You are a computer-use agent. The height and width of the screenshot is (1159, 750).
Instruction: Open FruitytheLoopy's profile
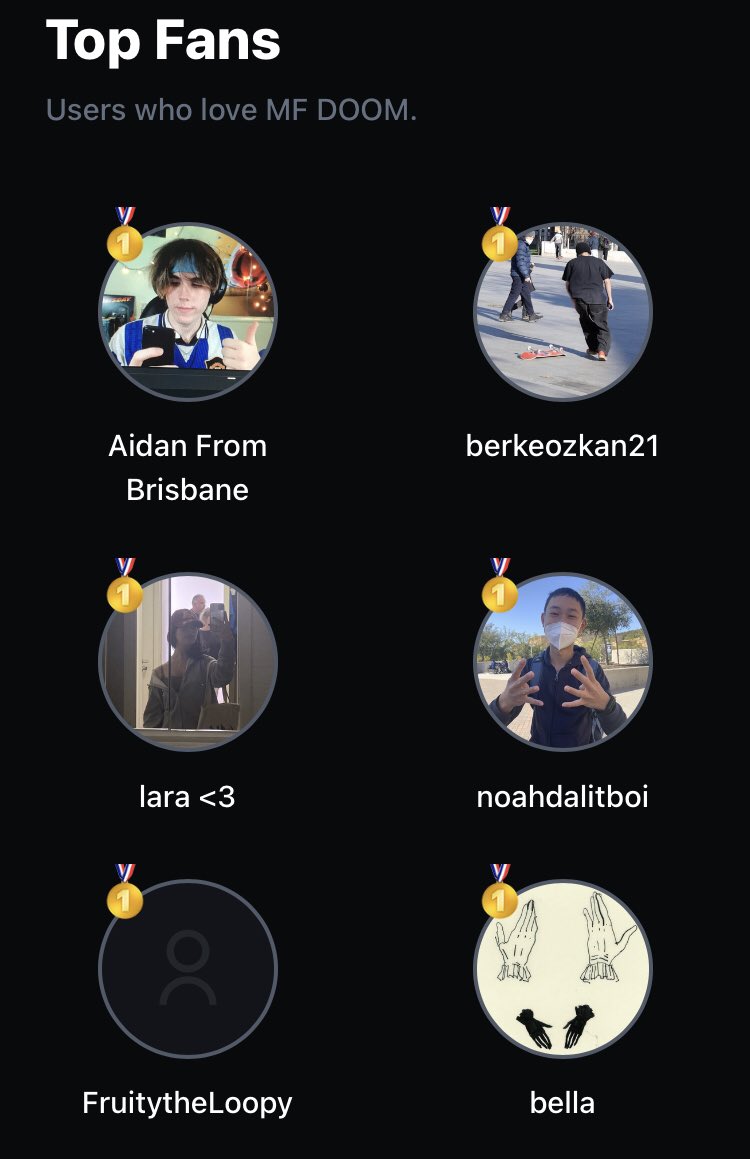188,968
